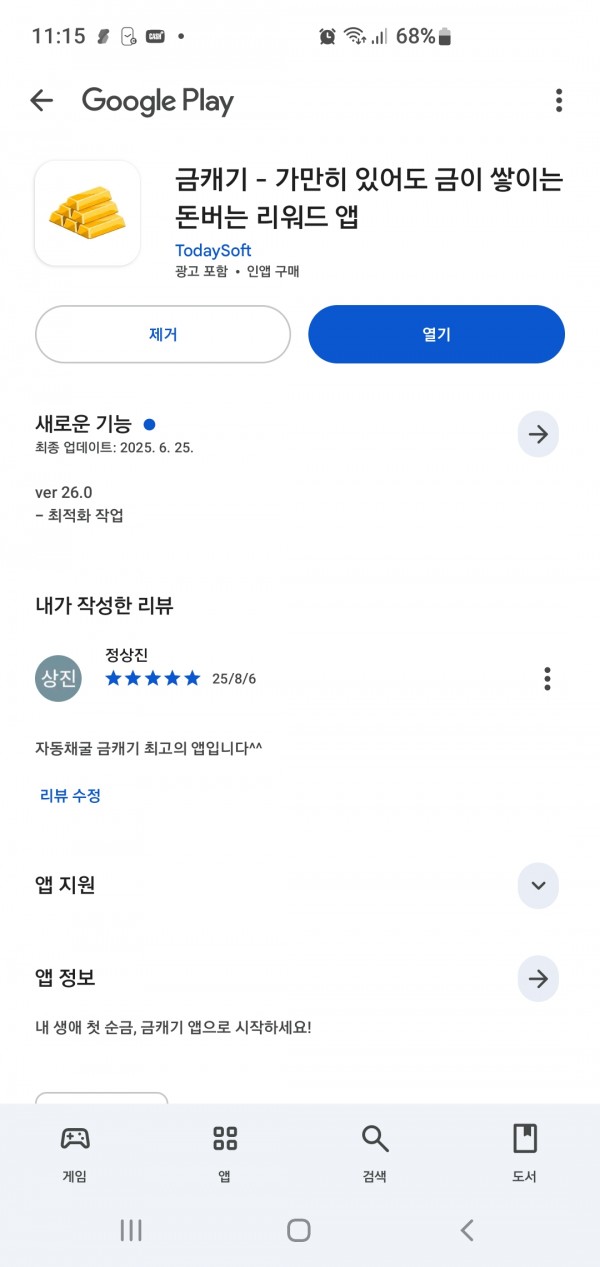Open the 새로운 기능 details arrow
Image resolution: width=600 pixels, height=1267 pixels.
pos(538,434)
